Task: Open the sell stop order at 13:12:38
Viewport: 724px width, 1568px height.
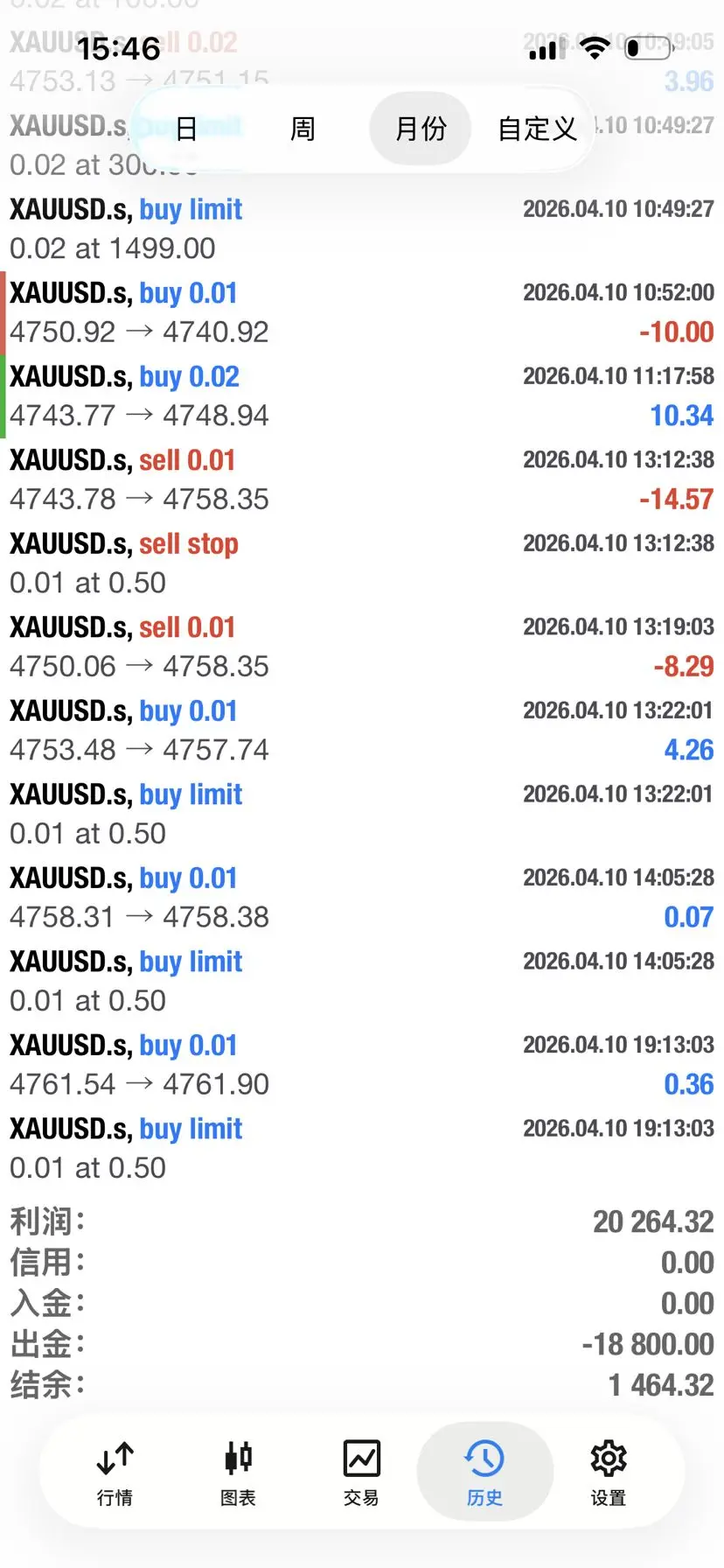Action: (362, 563)
